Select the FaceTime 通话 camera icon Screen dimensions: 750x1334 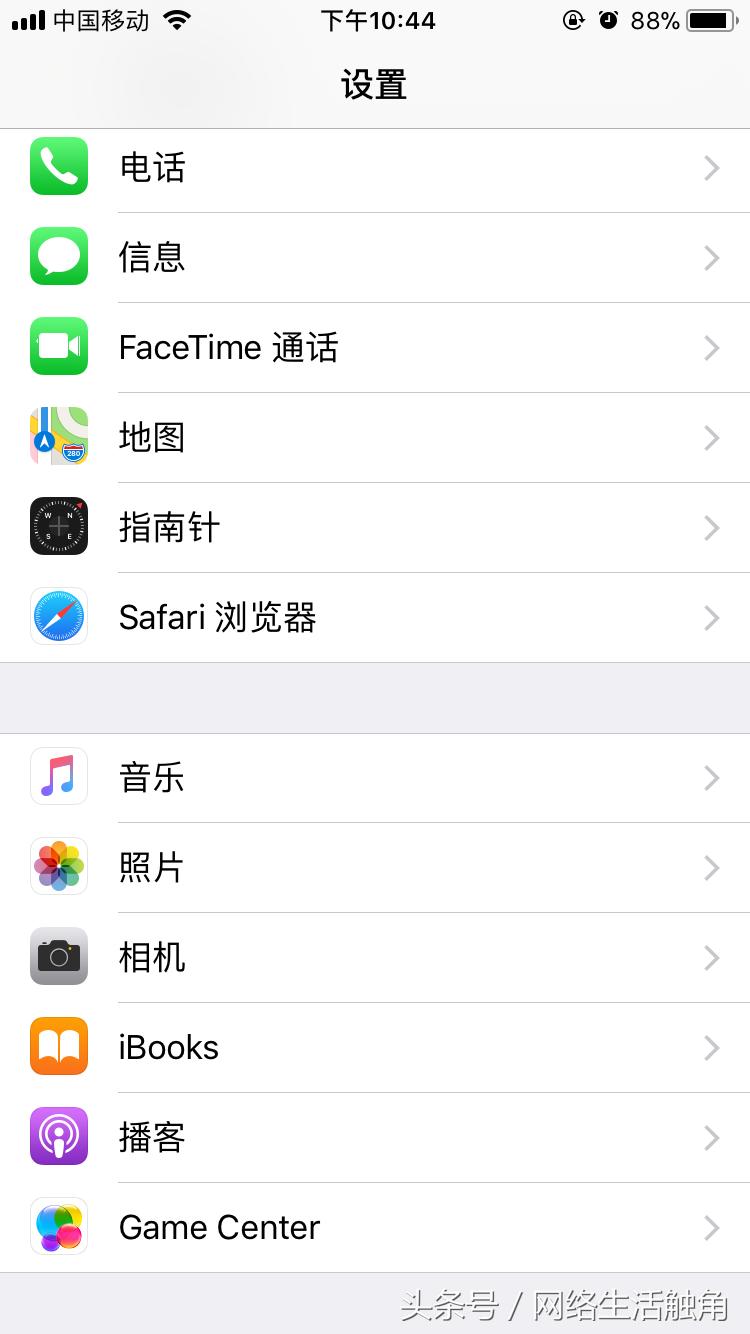[58, 347]
